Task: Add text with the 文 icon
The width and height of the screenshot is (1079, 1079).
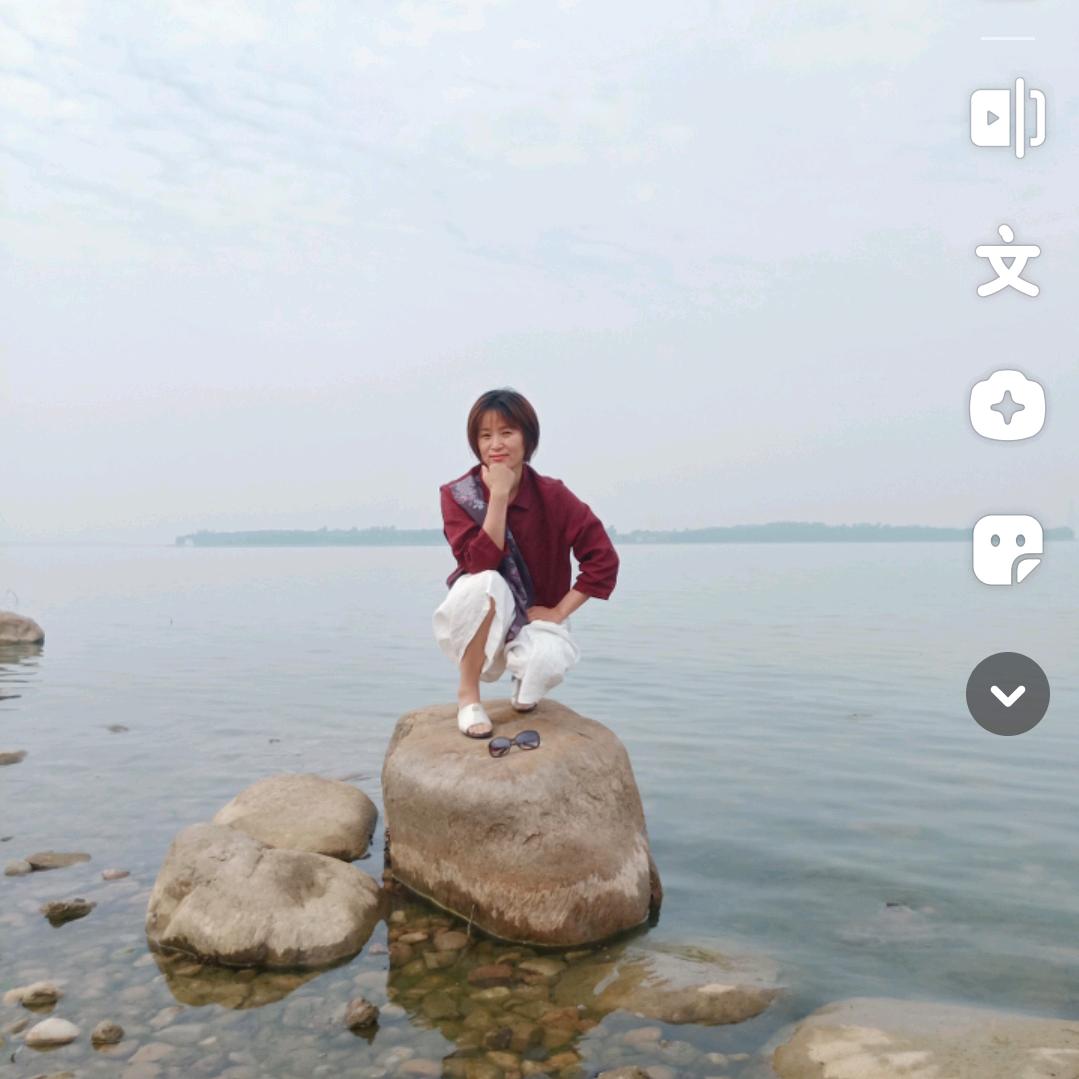Action: coord(1007,261)
